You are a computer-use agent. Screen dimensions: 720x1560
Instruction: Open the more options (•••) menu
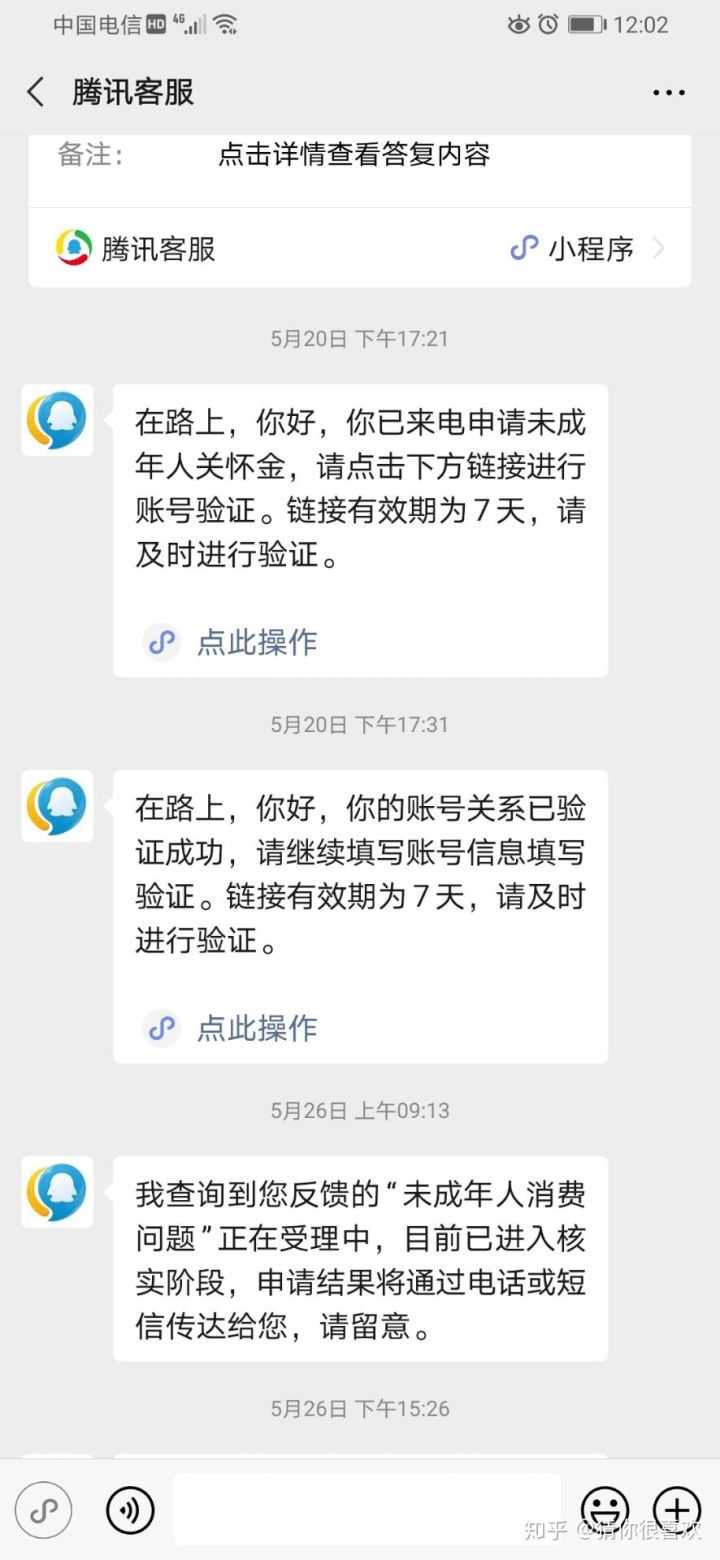click(x=665, y=91)
